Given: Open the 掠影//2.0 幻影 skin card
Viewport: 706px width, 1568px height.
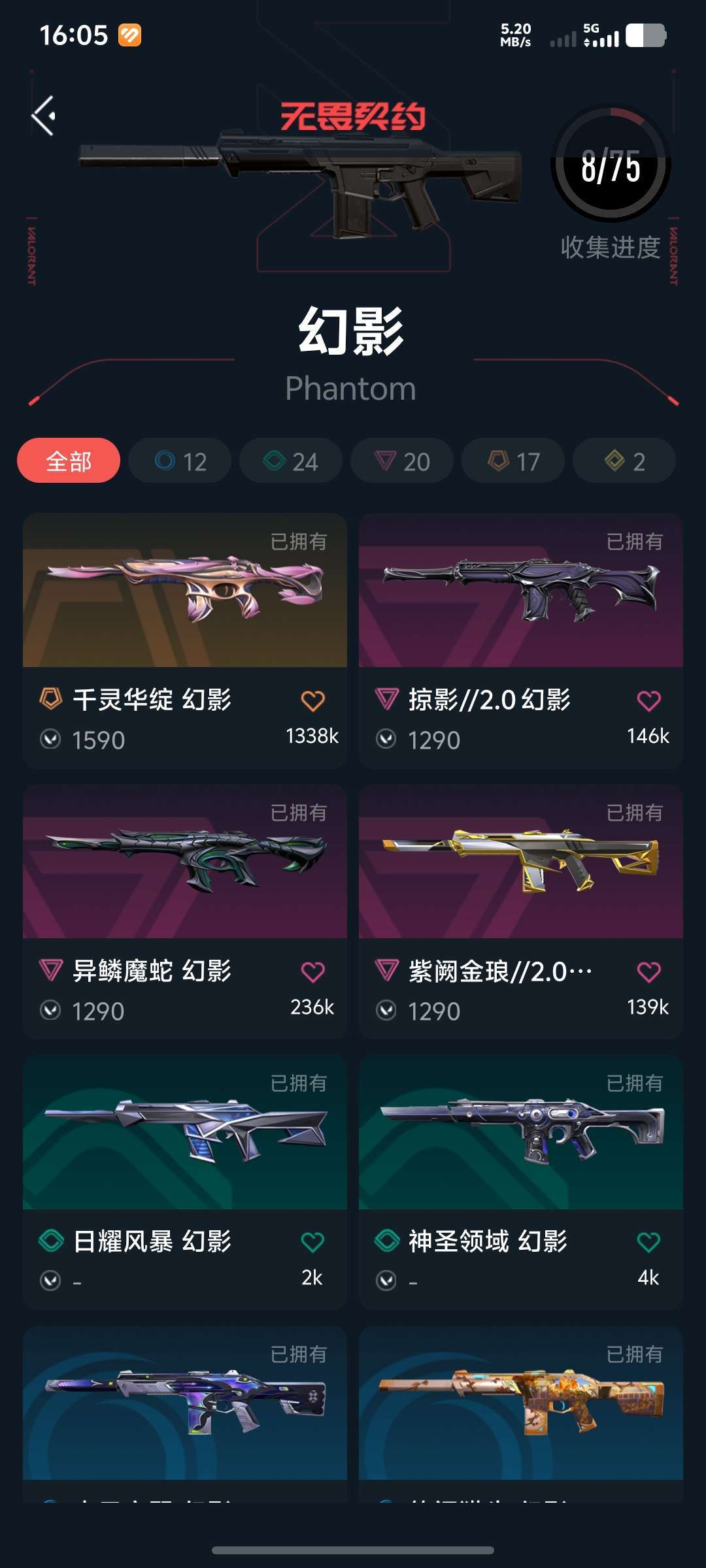Looking at the screenshot, I should (x=521, y=641).
